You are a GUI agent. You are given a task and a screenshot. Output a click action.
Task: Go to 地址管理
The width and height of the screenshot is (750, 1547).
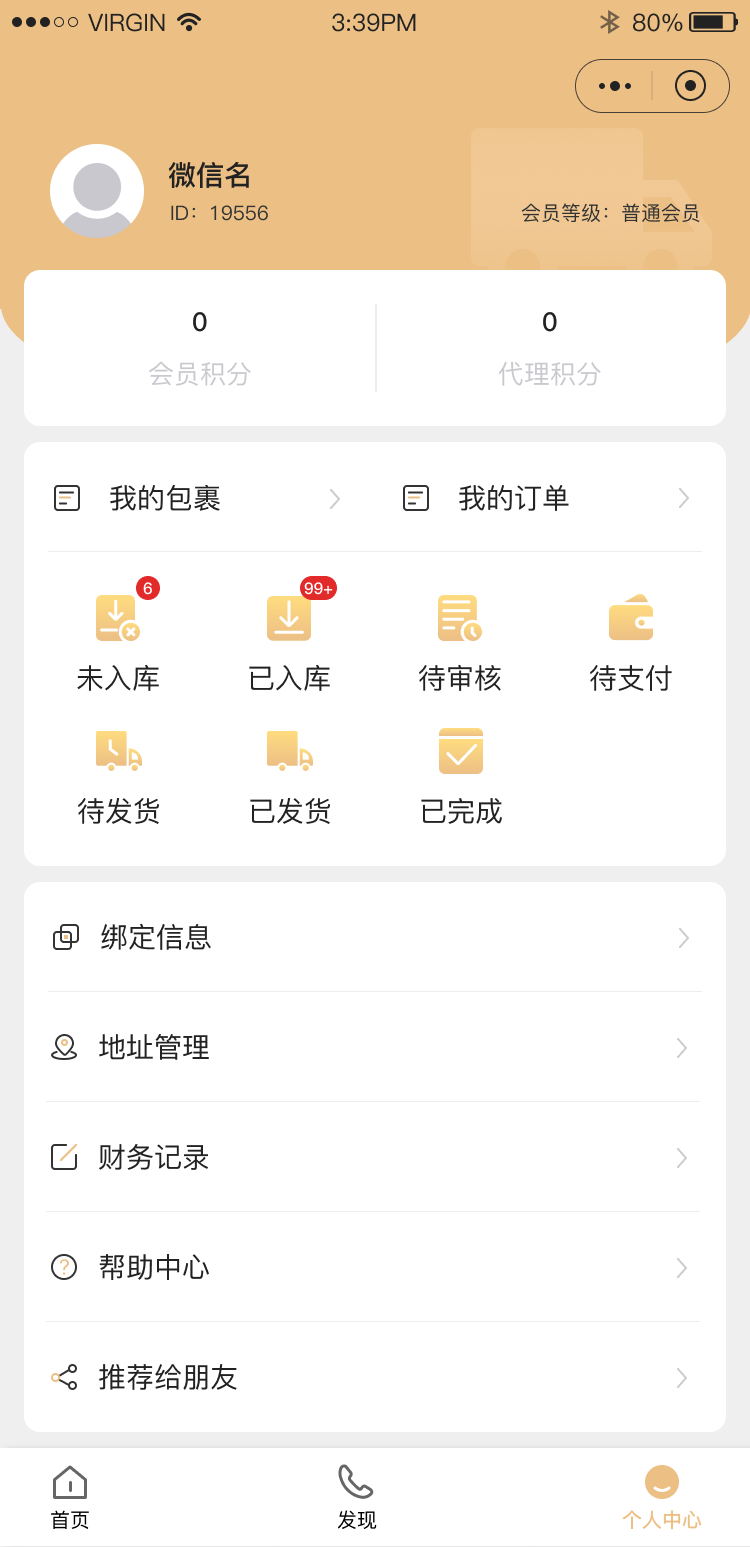374,1047
